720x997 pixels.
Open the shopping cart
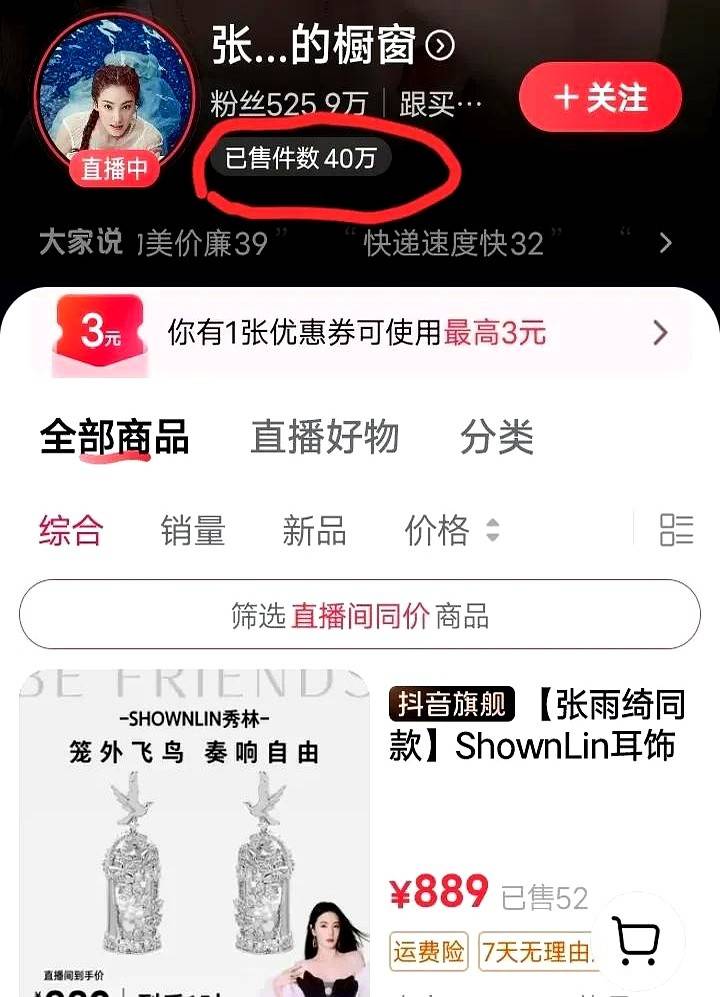(637, 940)
